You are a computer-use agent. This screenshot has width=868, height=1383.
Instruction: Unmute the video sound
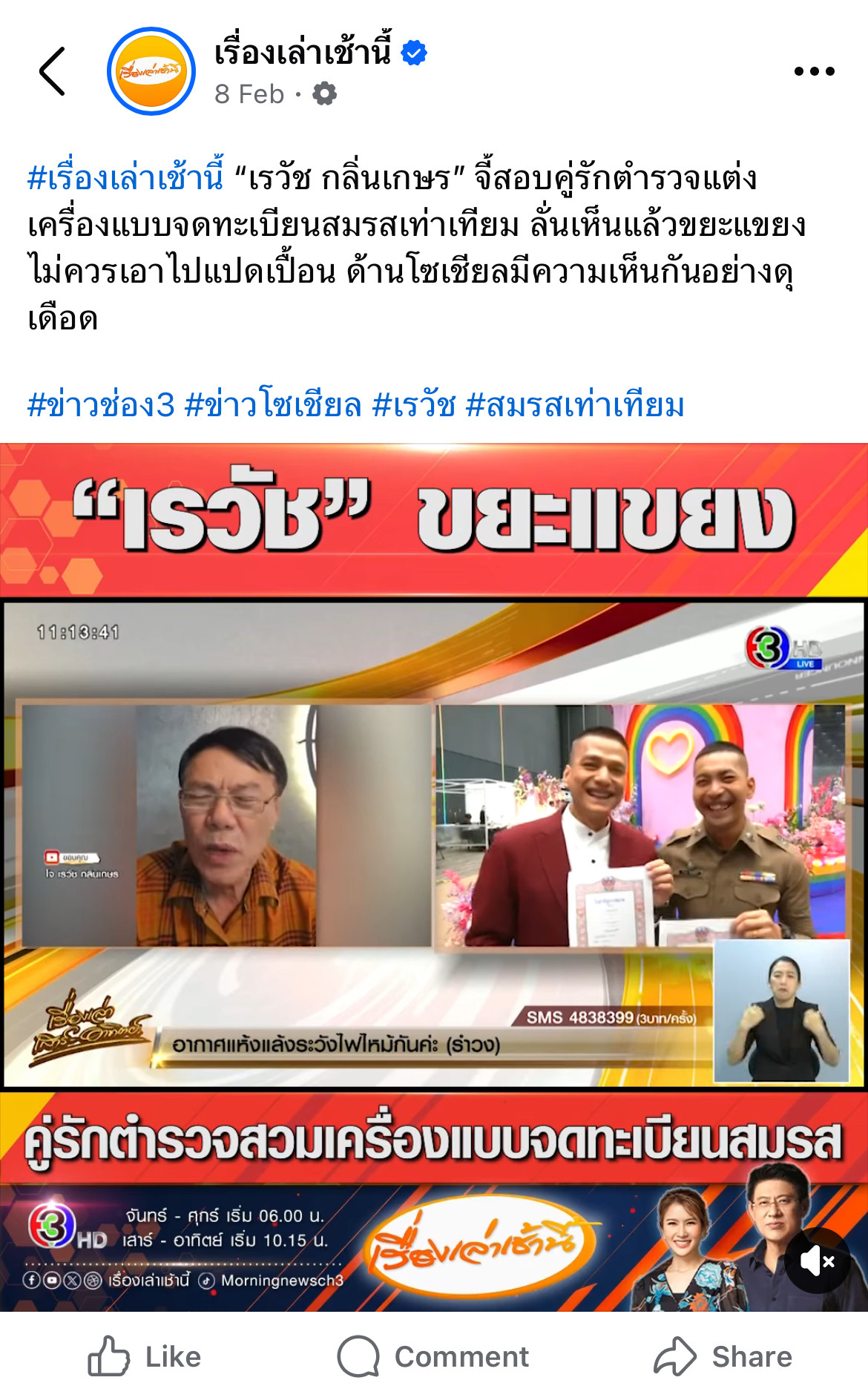[818, 1261]
